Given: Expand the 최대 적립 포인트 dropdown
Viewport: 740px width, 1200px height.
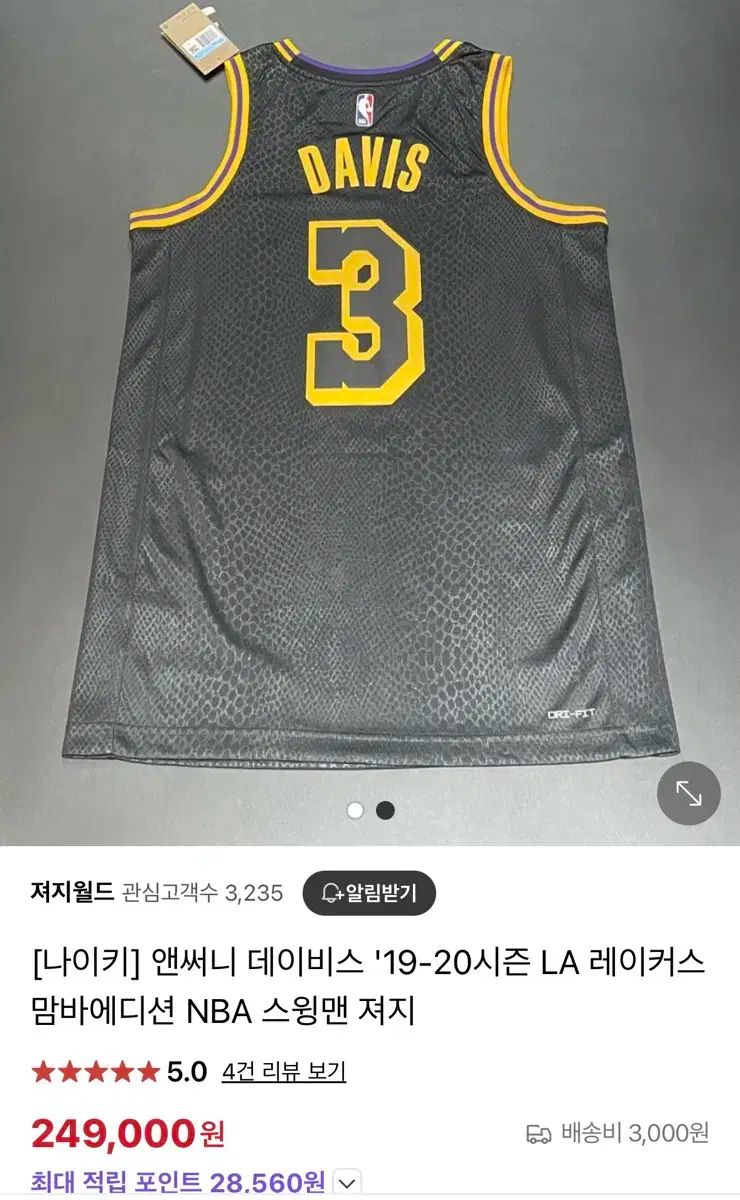Looking at the screenshot, I should point(346,1182).
